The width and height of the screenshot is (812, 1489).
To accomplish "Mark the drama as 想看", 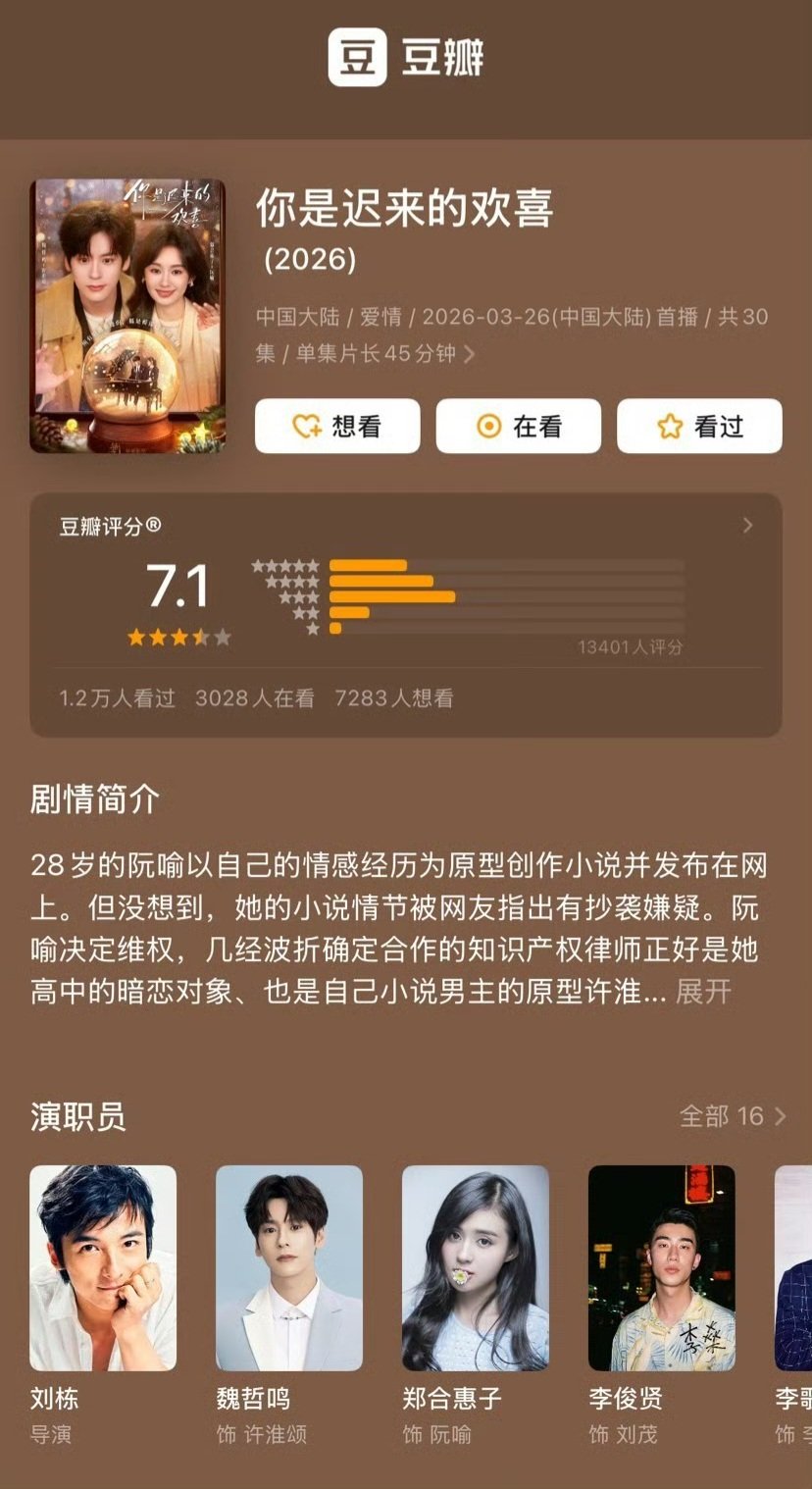I will coord(337,426).
